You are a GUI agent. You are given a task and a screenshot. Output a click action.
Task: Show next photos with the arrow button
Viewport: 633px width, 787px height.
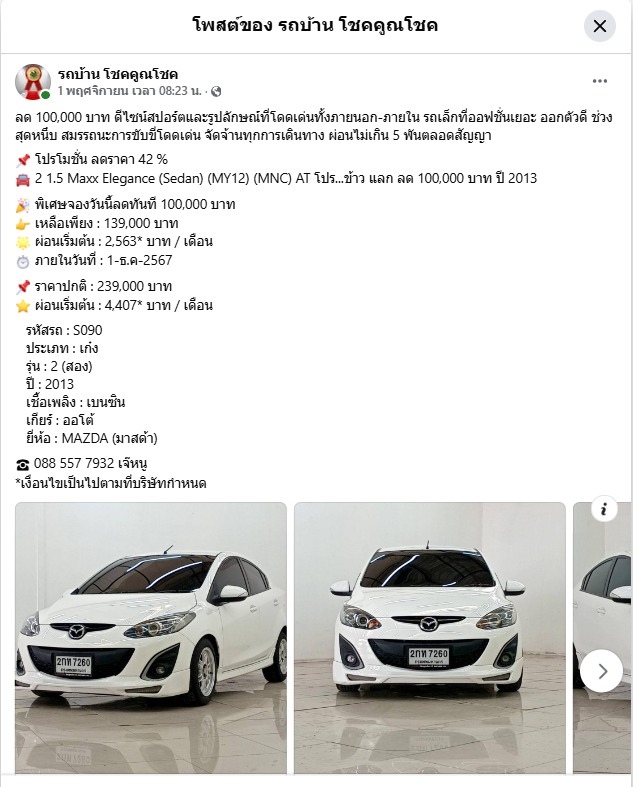coord(602,671)
